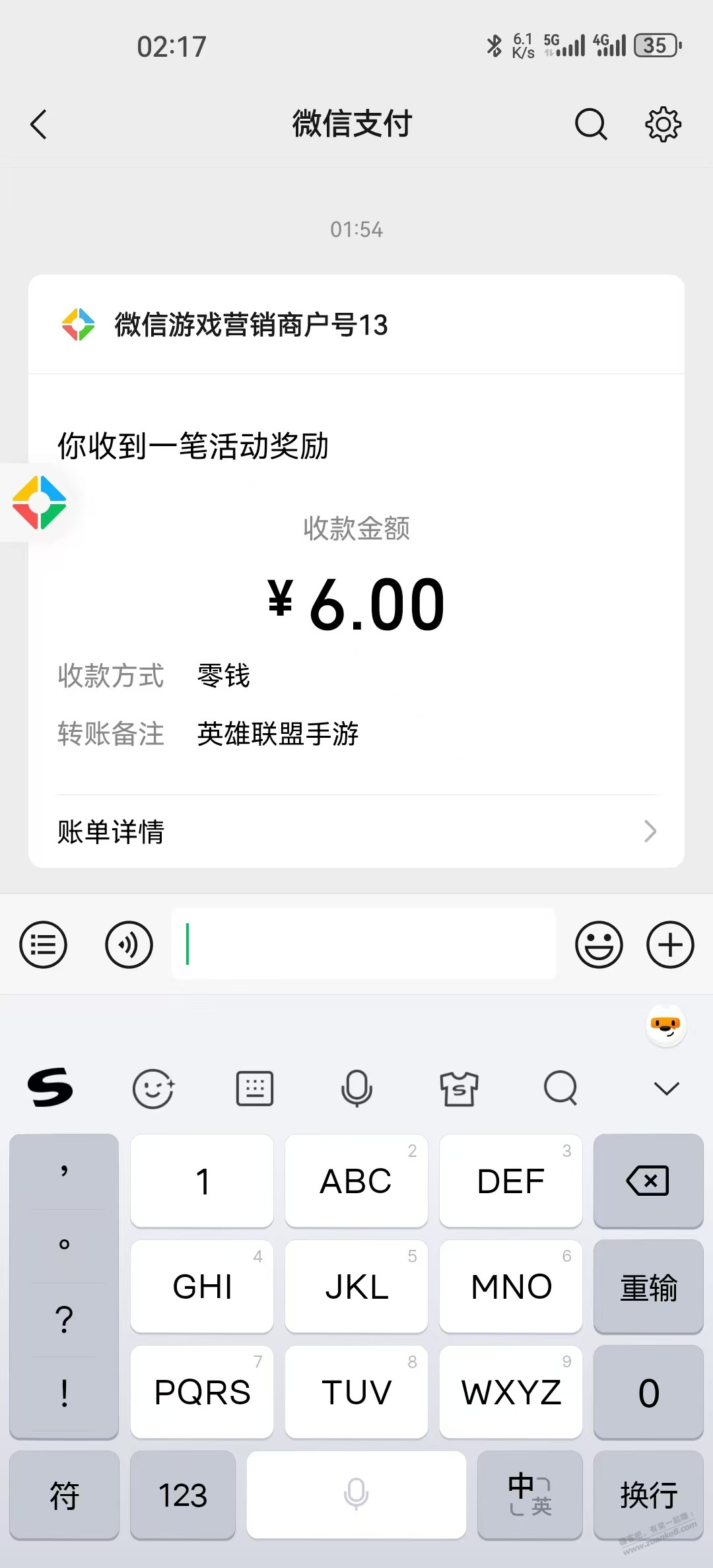
Task: Switch to the service menu list icon
Action: (44, 944)
